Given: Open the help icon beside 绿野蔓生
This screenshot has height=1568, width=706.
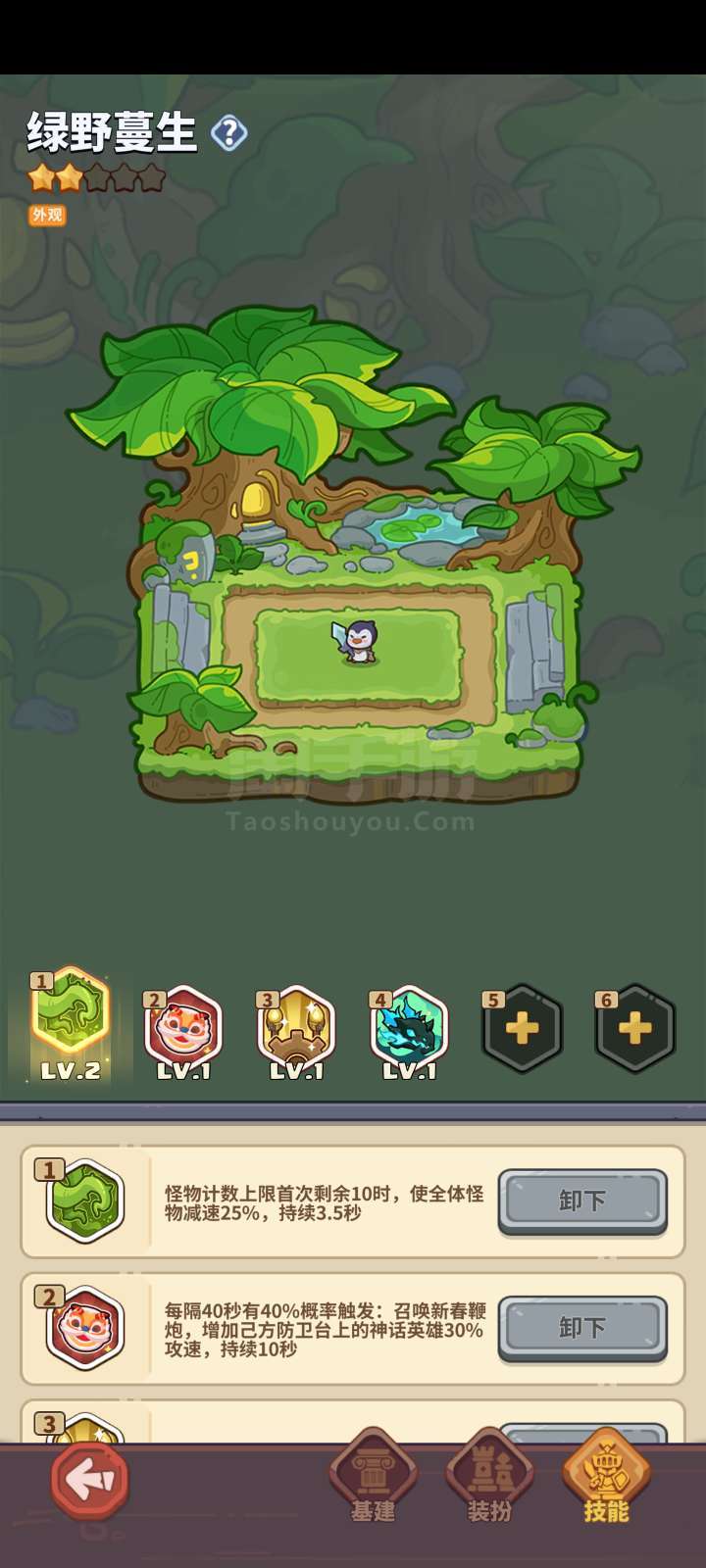Looking at the screenshot, I should [229, 132].
